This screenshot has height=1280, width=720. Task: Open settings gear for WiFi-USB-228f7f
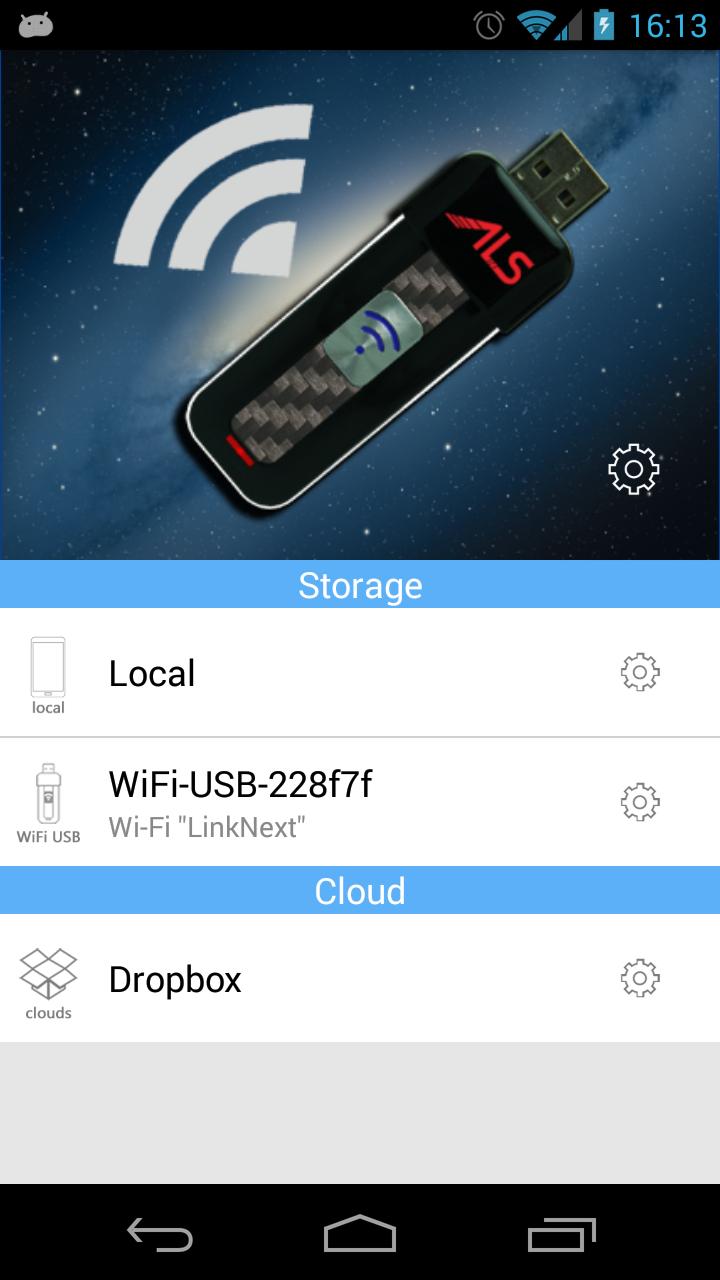coord(640,801)
